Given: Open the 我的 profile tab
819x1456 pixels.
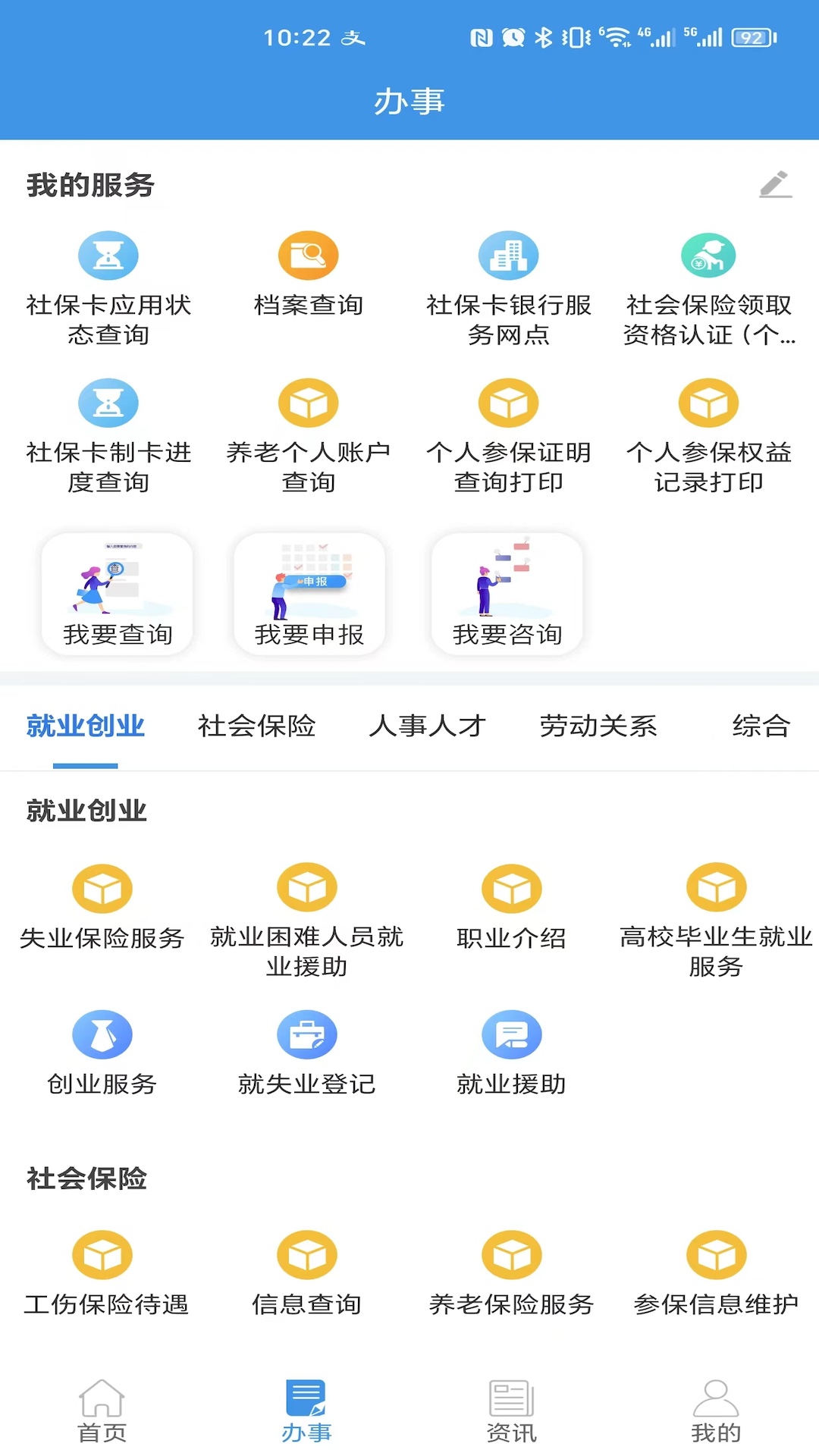Looking at the screenshot, I should click(716, 1410).
